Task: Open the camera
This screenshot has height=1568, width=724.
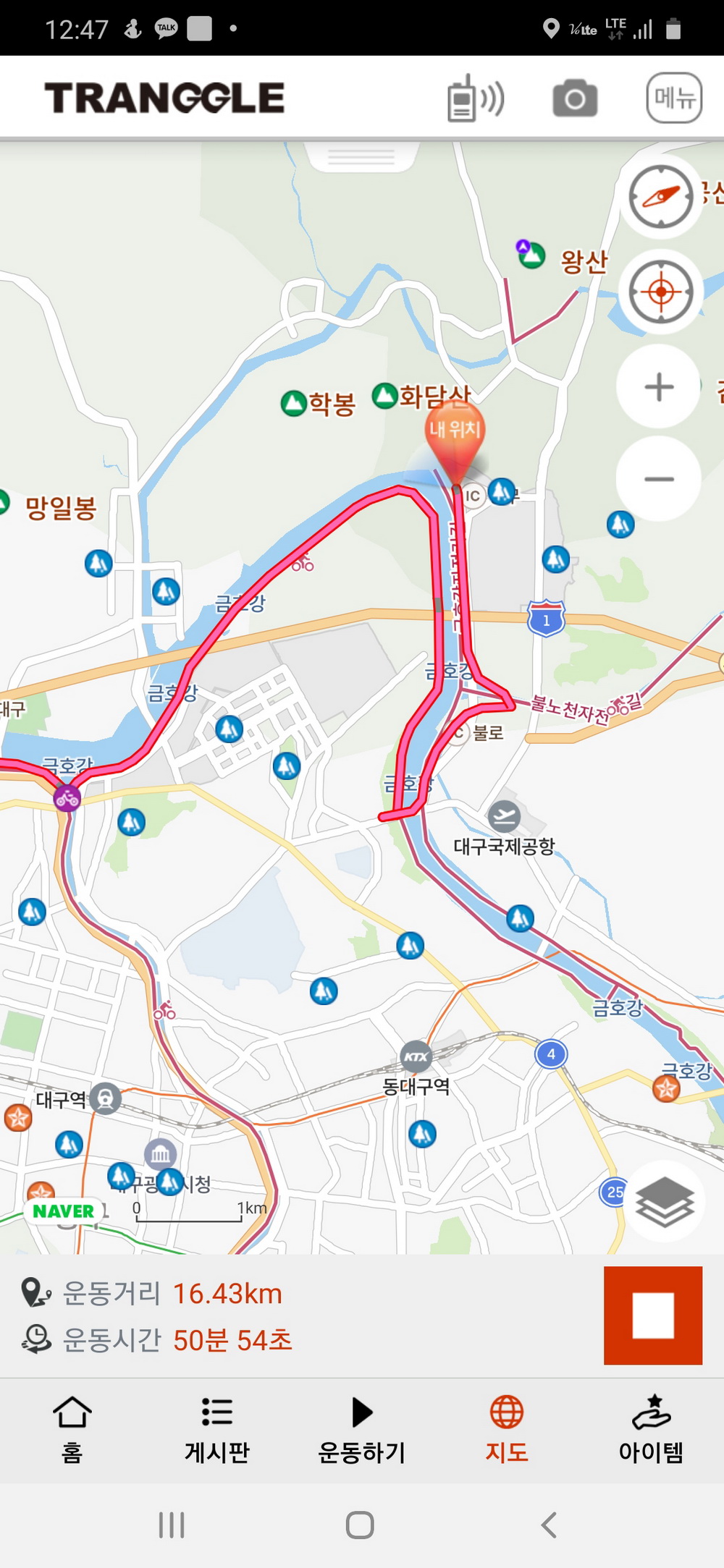Action: [x=575, y=99]
